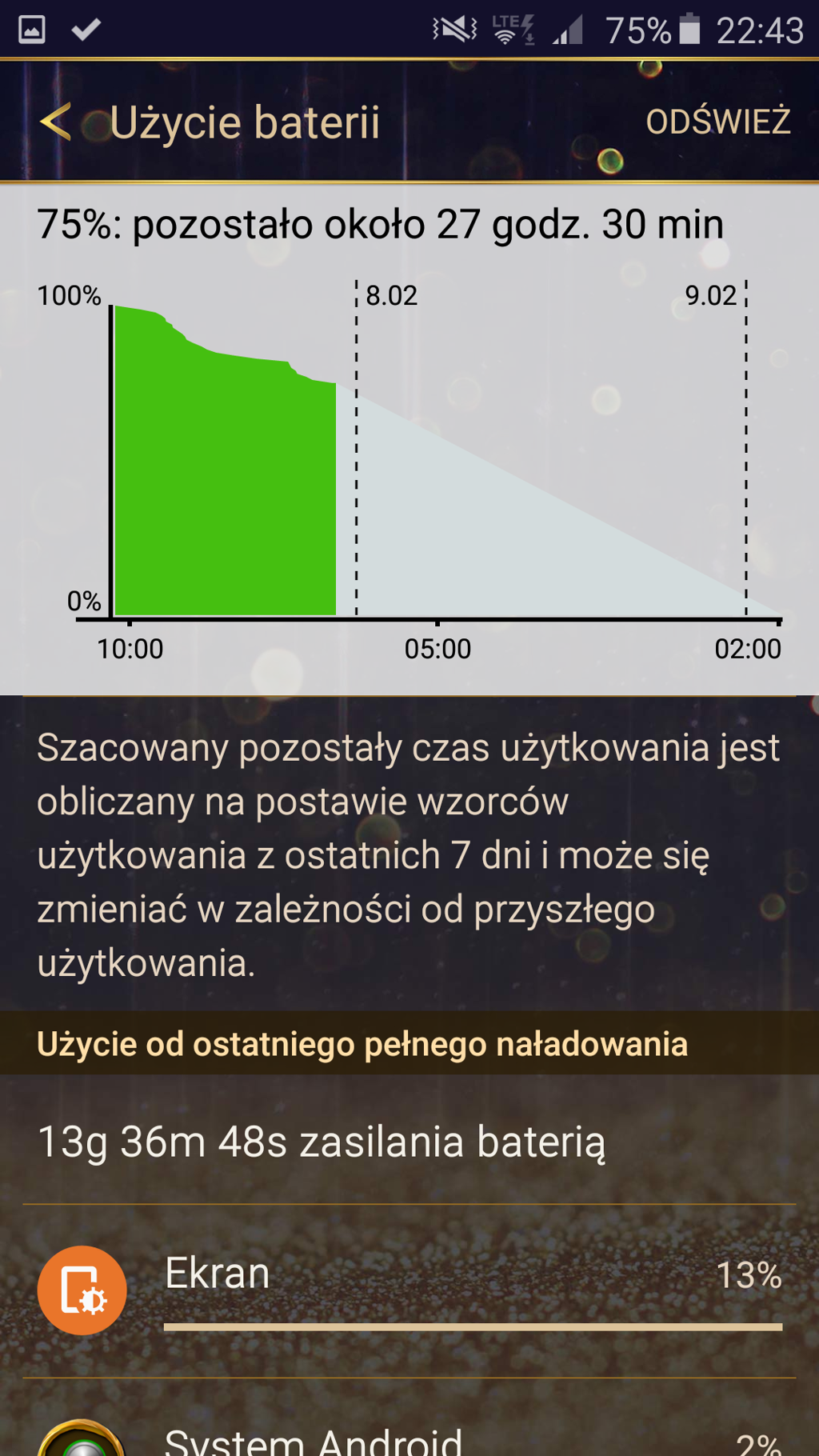Tap ODŚWIEŻ to refresh battery stats
The width and height of the screenshot is (819, 1456).
pyautogui.click(x=717, y=122)
